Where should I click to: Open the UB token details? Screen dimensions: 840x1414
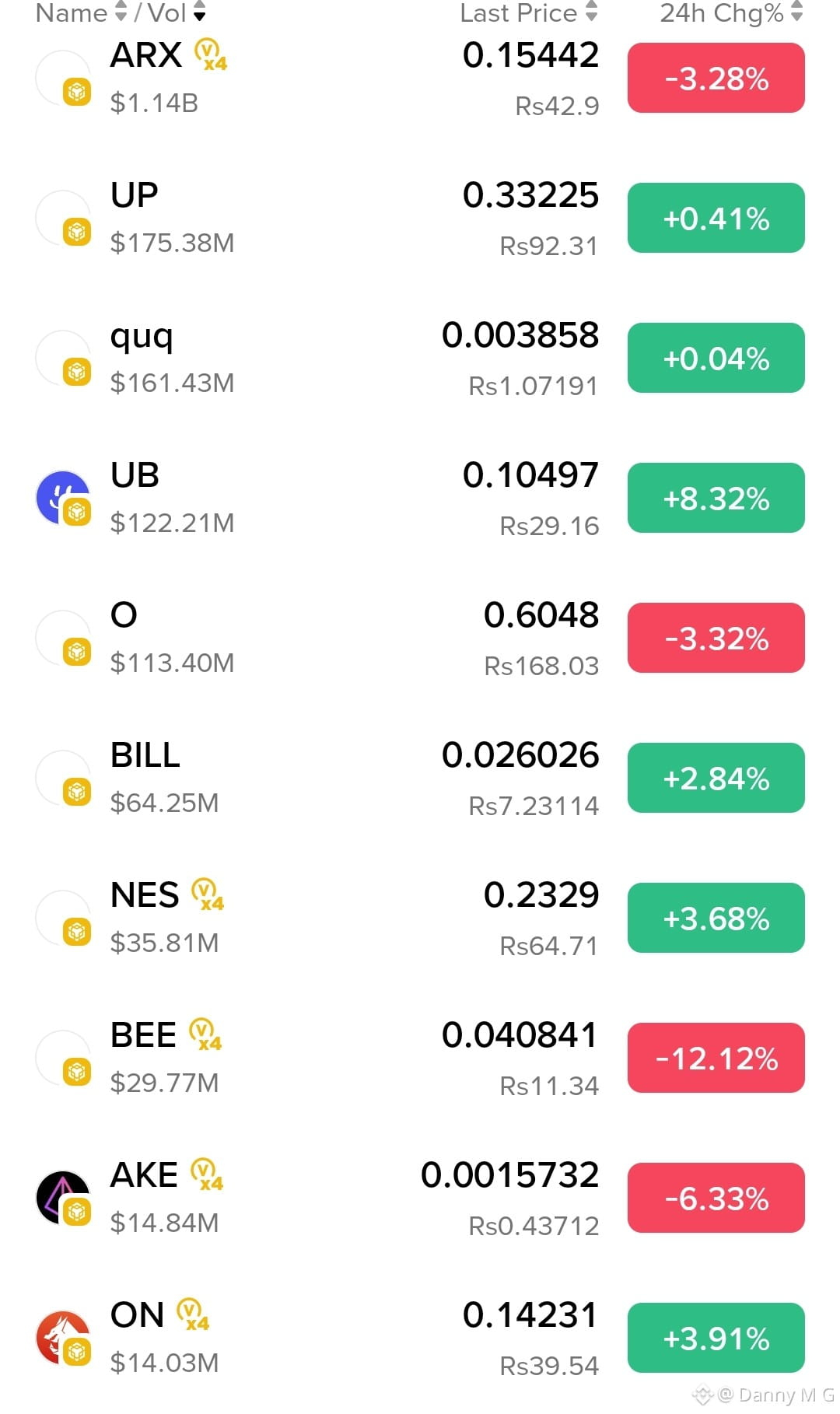420,498
